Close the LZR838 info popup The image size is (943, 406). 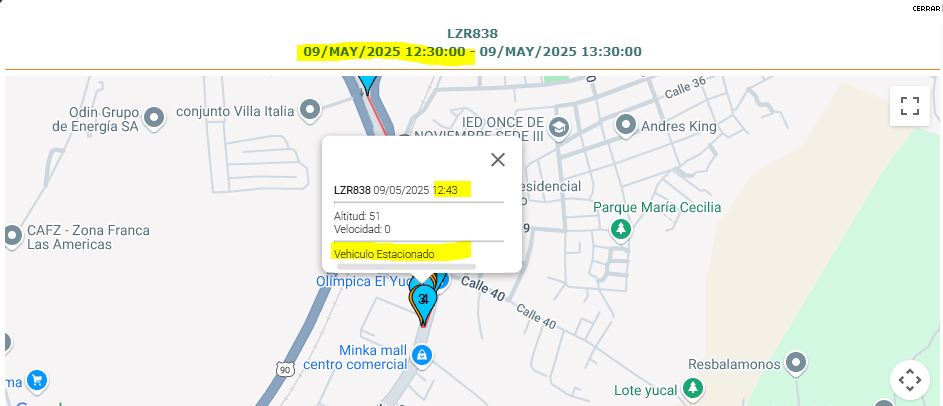click(x=498, y=159)
